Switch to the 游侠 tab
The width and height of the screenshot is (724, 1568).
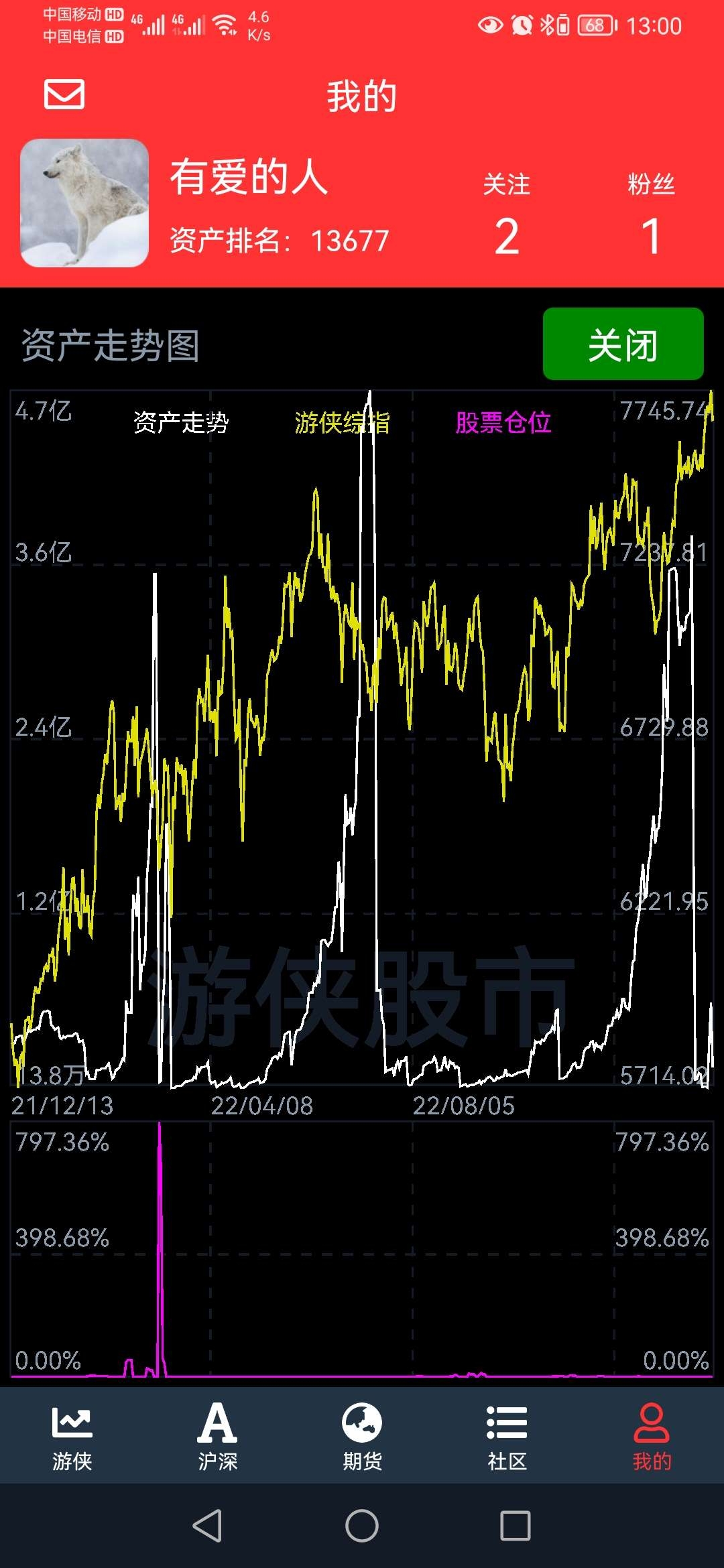pos(72,1436)
